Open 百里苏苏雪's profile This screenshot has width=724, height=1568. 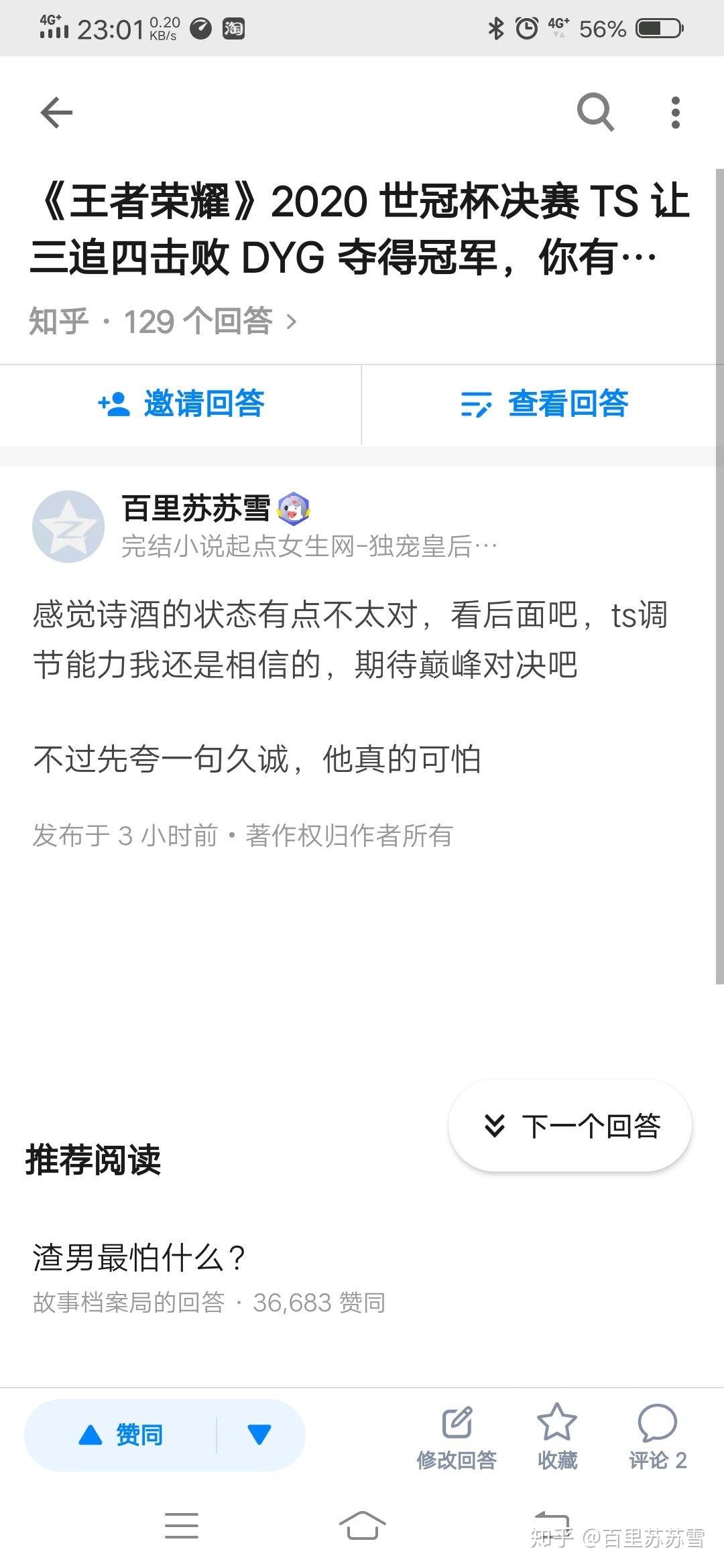[x=196, y=509]
